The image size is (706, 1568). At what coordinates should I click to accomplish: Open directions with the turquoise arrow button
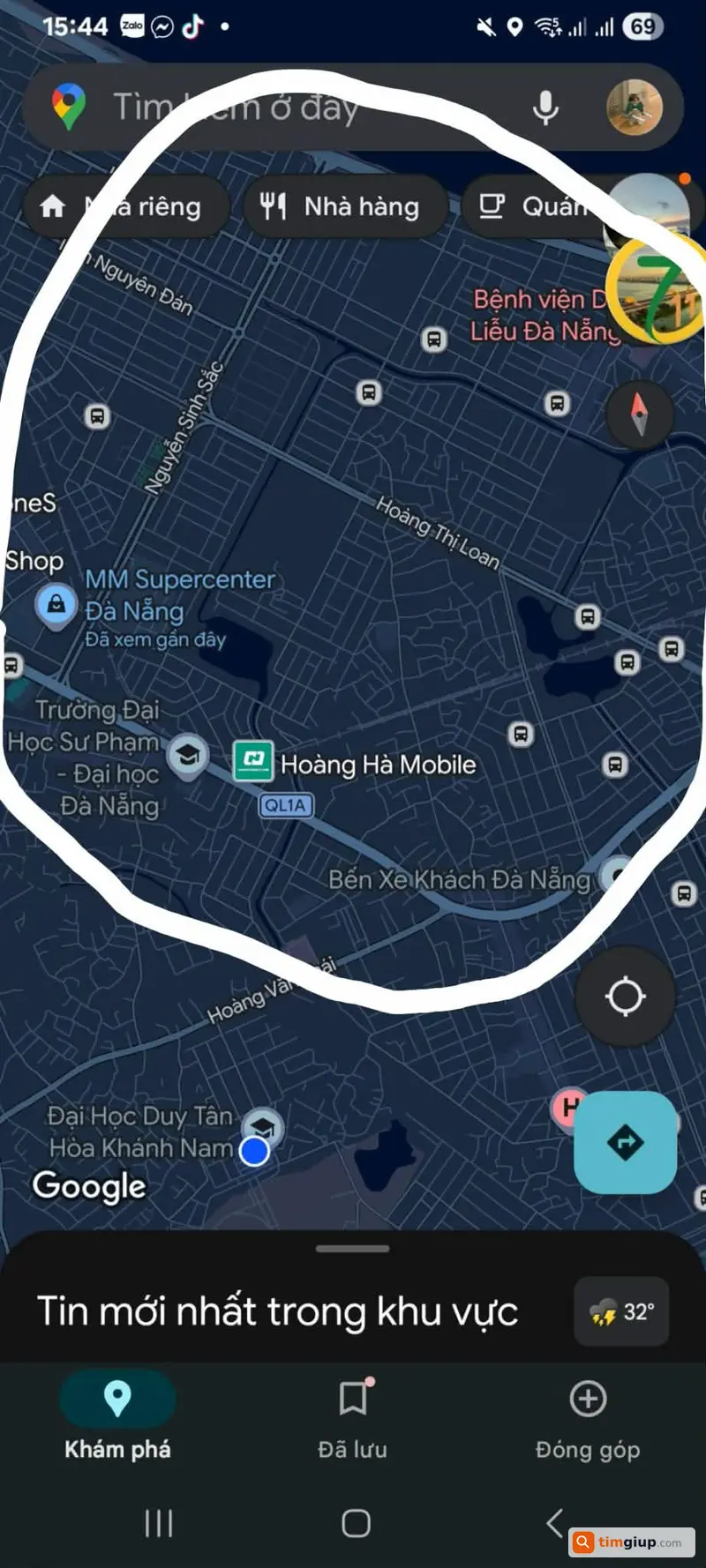click(626, 1142)
